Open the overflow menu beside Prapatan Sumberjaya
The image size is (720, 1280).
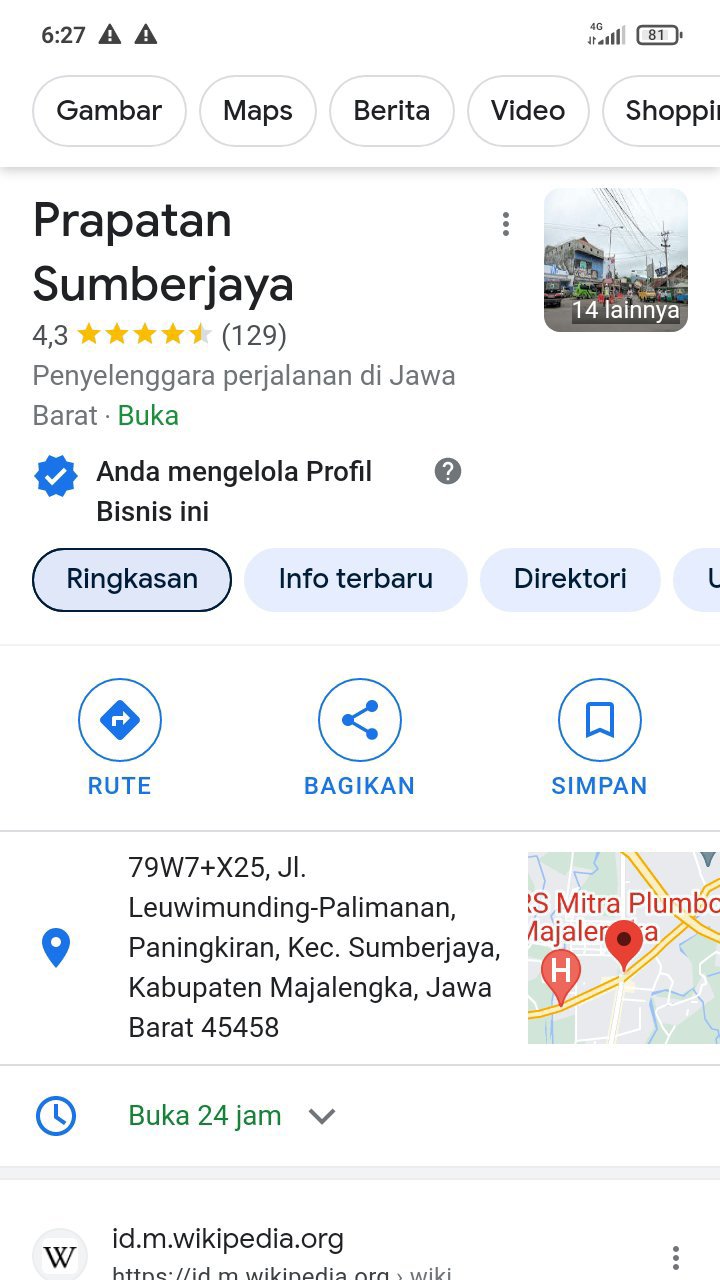506,224
